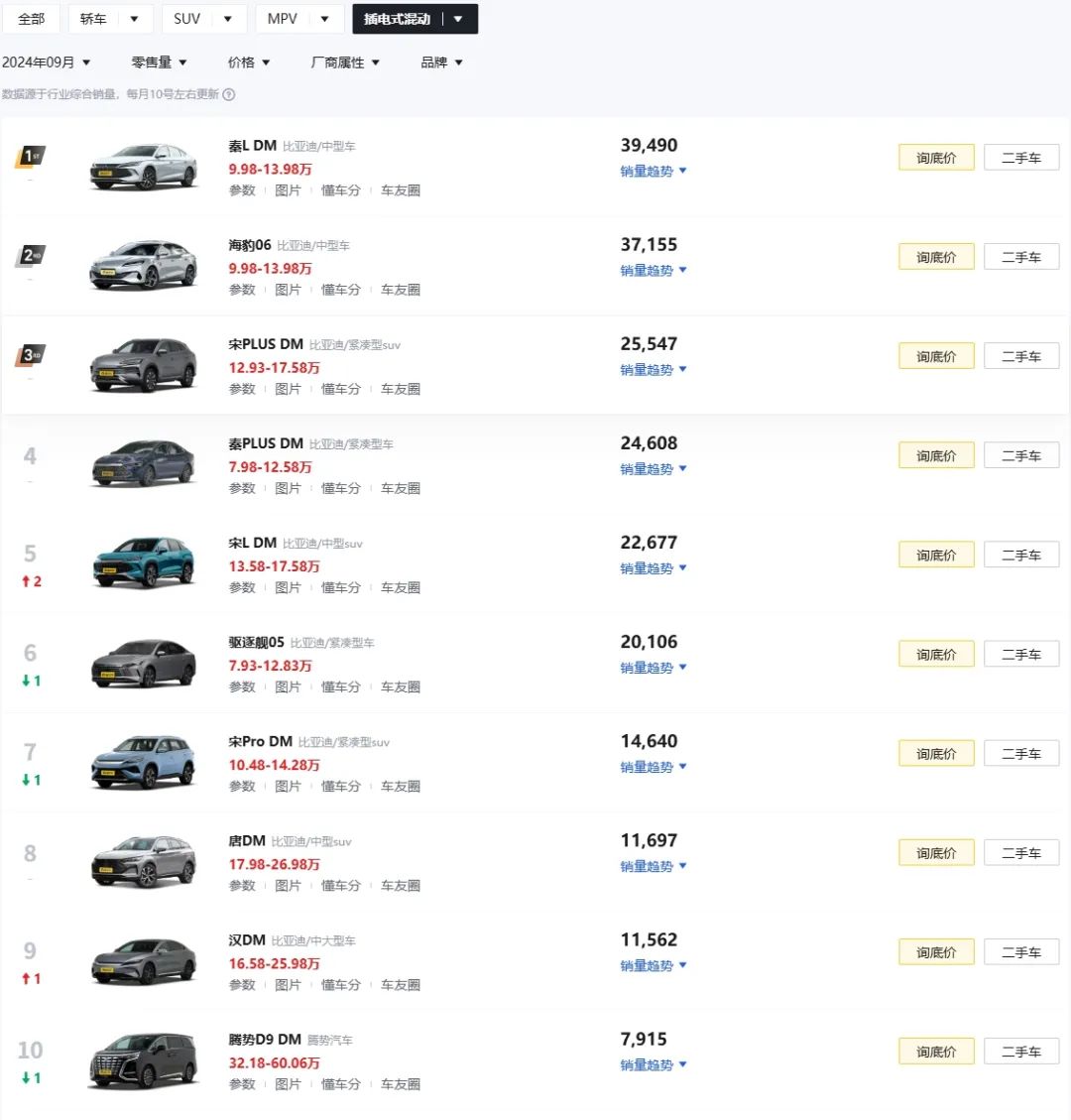1071x1120 pixels.
Task: Open the 唐DM car listing
Action: click(247, 841)
